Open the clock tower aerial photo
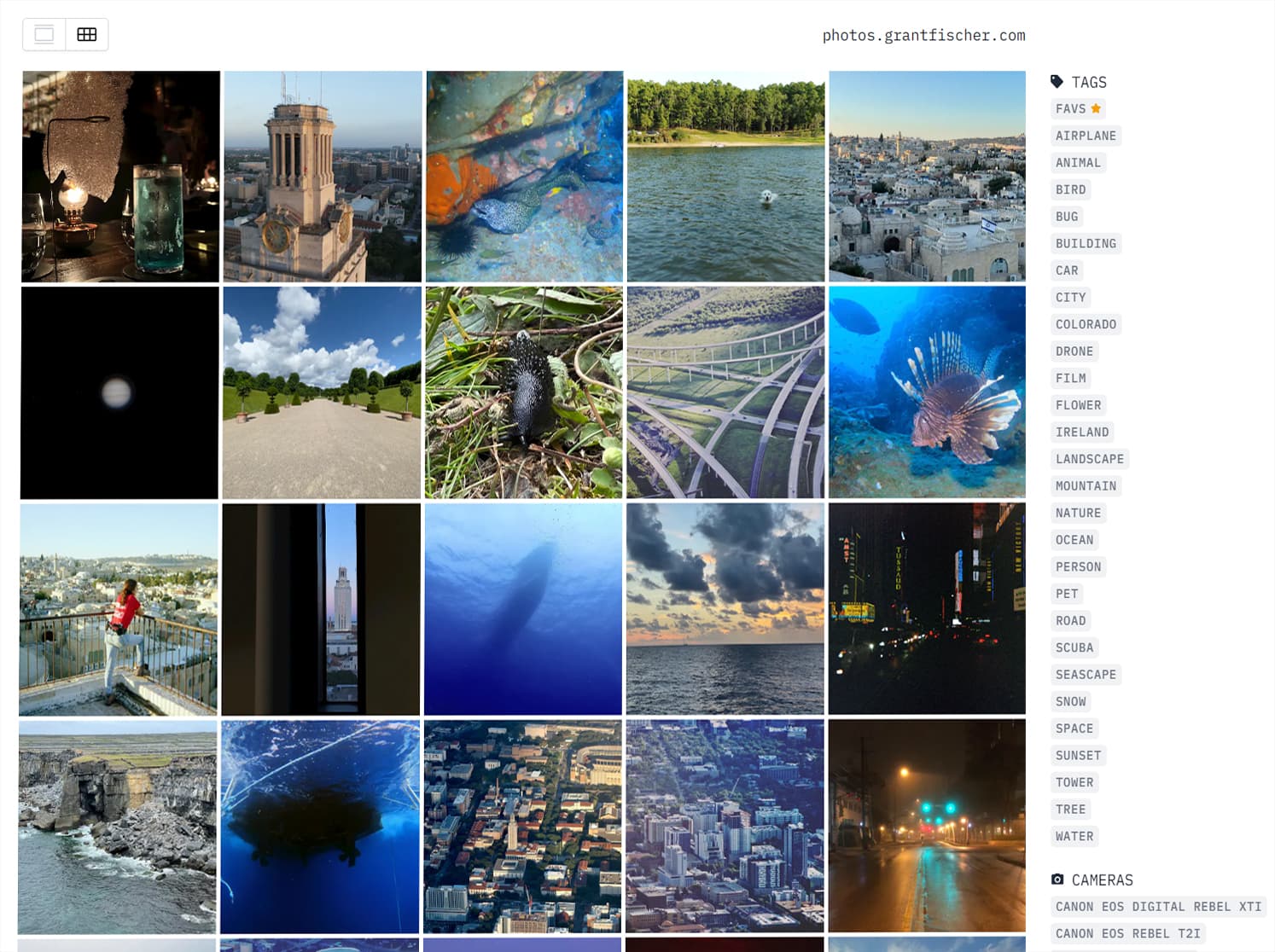The image size is (1275, 952). click(322, 177)
